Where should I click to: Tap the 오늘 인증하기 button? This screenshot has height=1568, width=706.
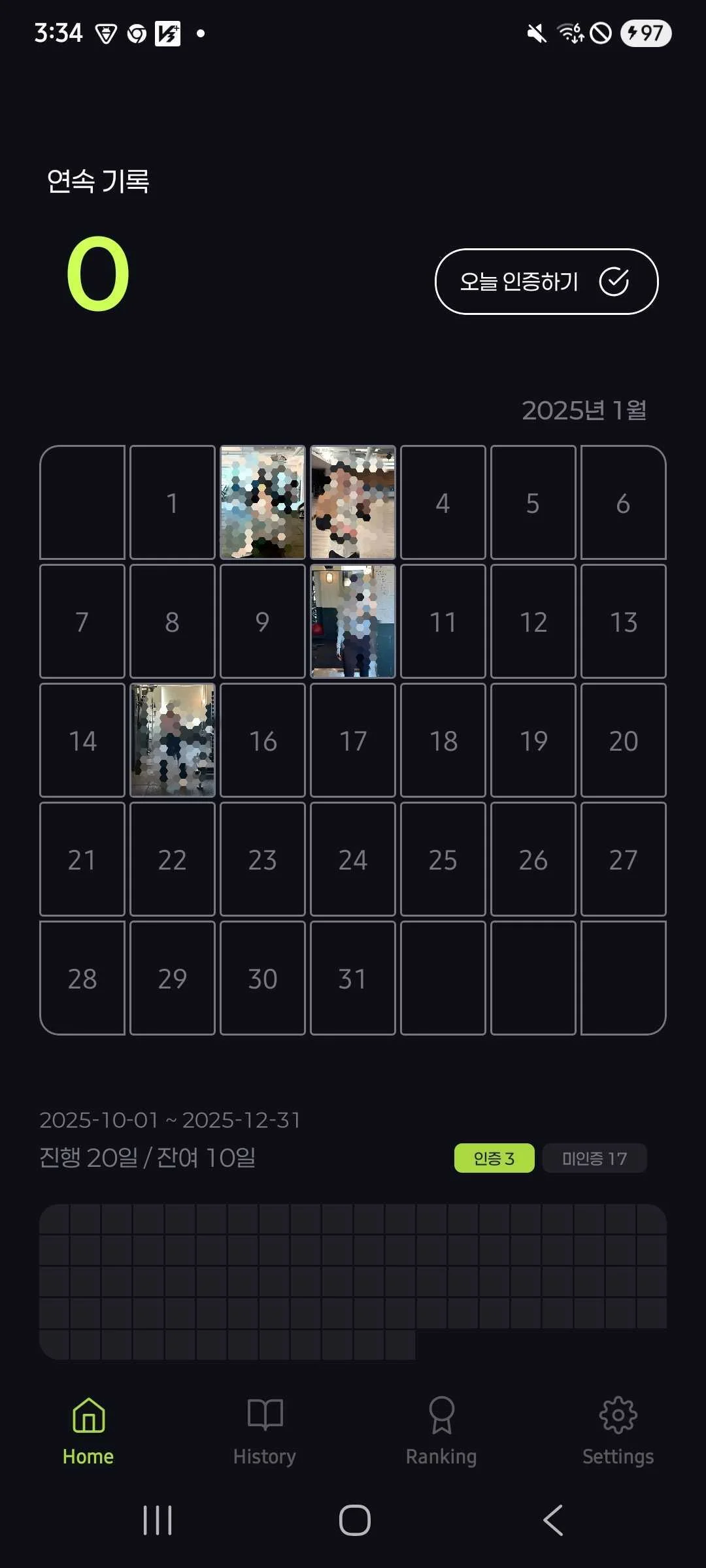click(546, 282)
